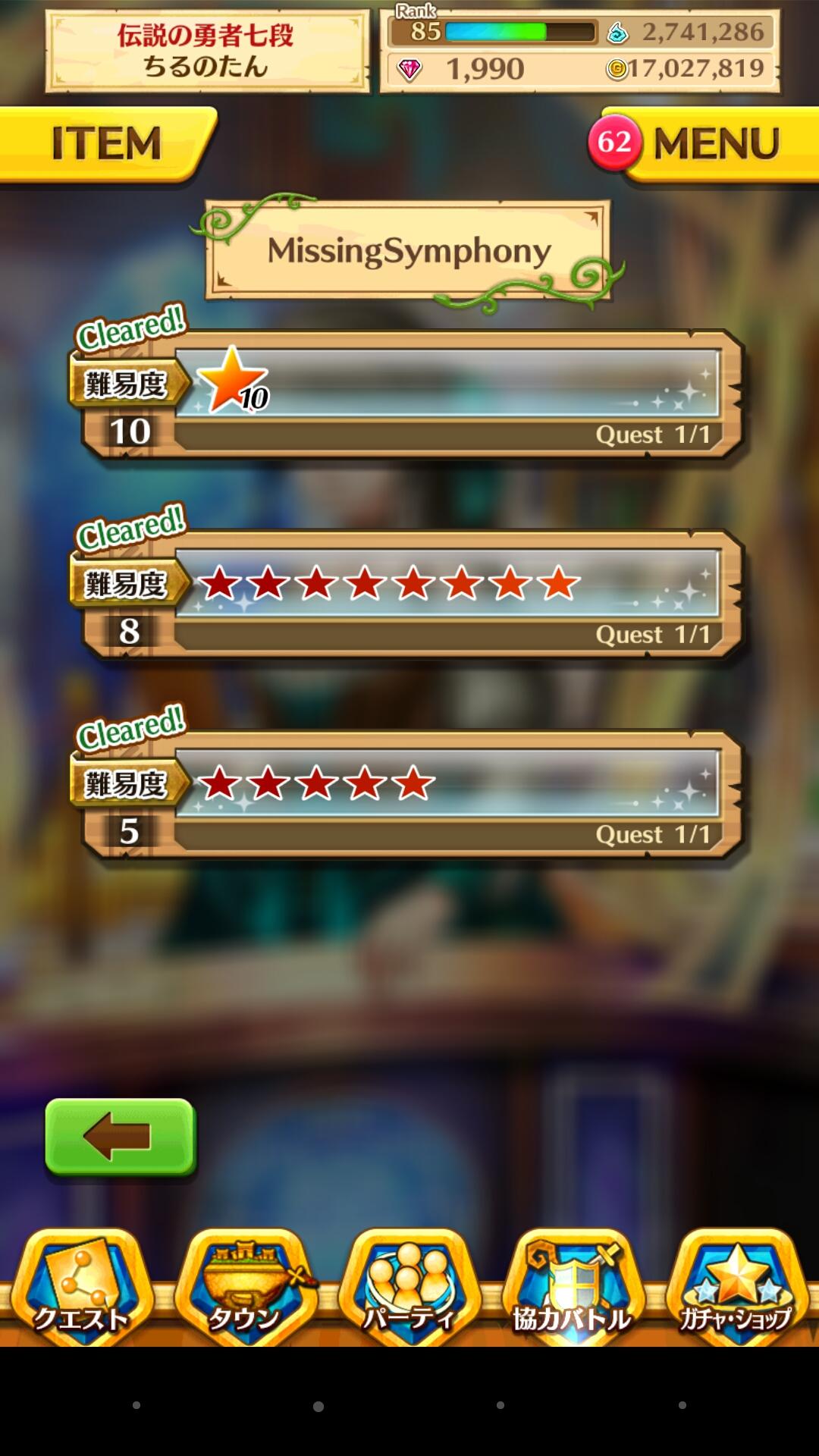Switch to the パーティ tab

[x=409, y=1287]
